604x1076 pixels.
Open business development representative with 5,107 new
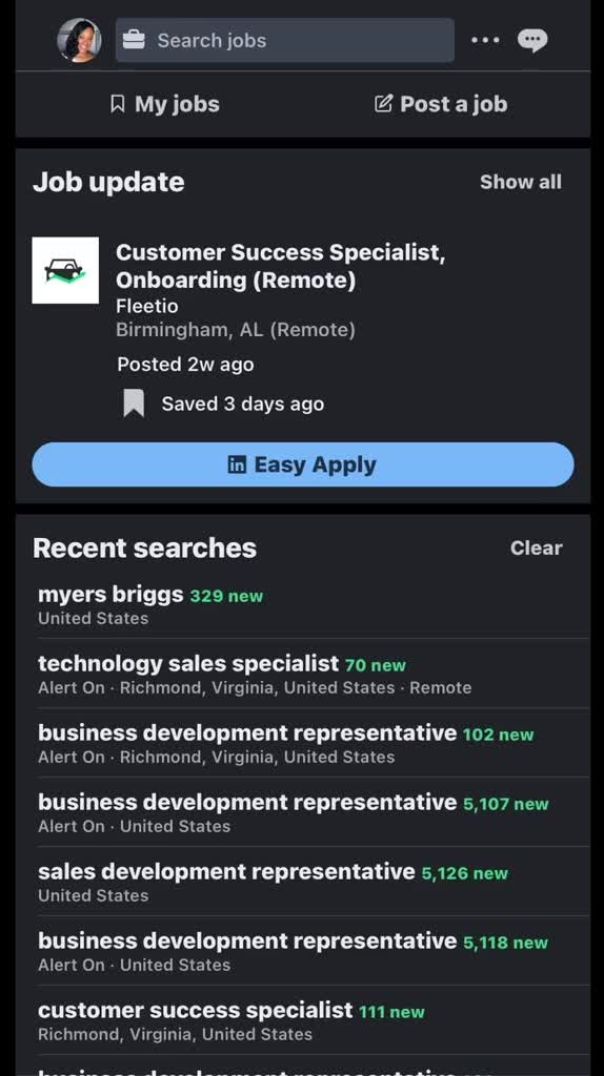(303, 812)
